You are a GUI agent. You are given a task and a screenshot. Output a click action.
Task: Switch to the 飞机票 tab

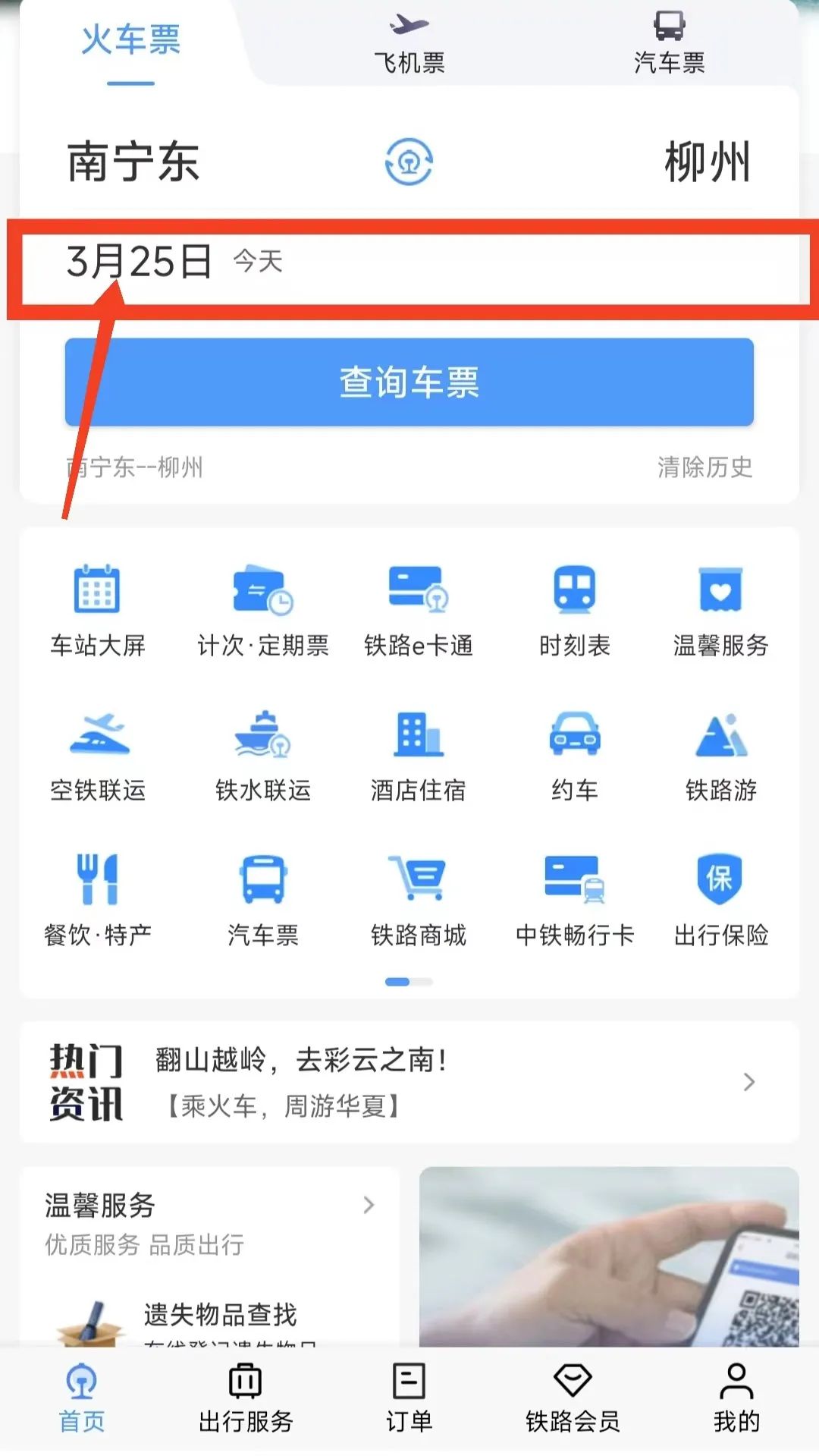click(409, 44)
